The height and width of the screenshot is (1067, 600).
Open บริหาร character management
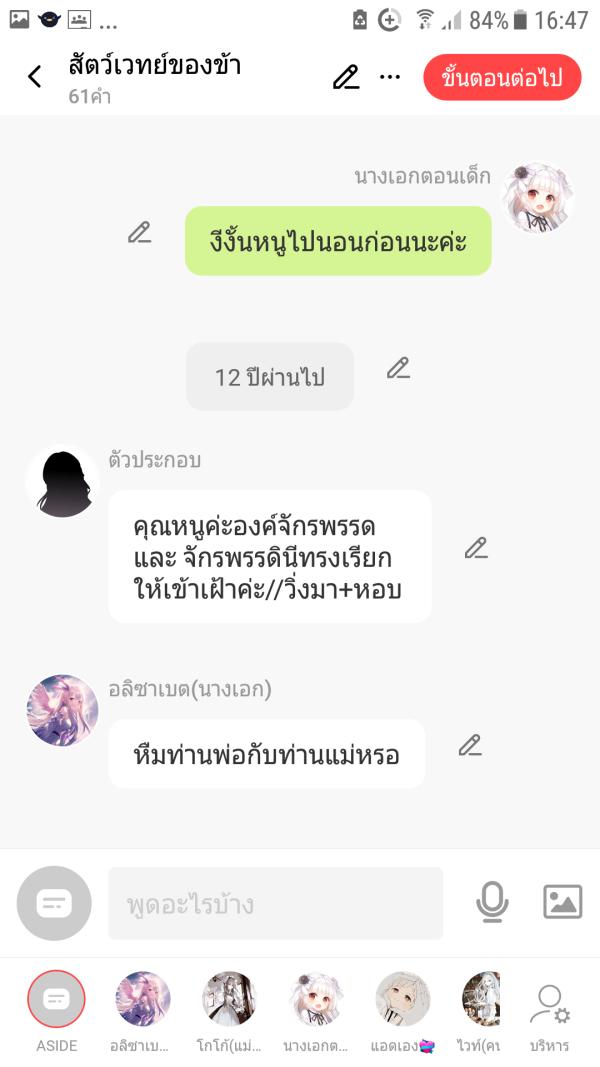click(549, 1005)
